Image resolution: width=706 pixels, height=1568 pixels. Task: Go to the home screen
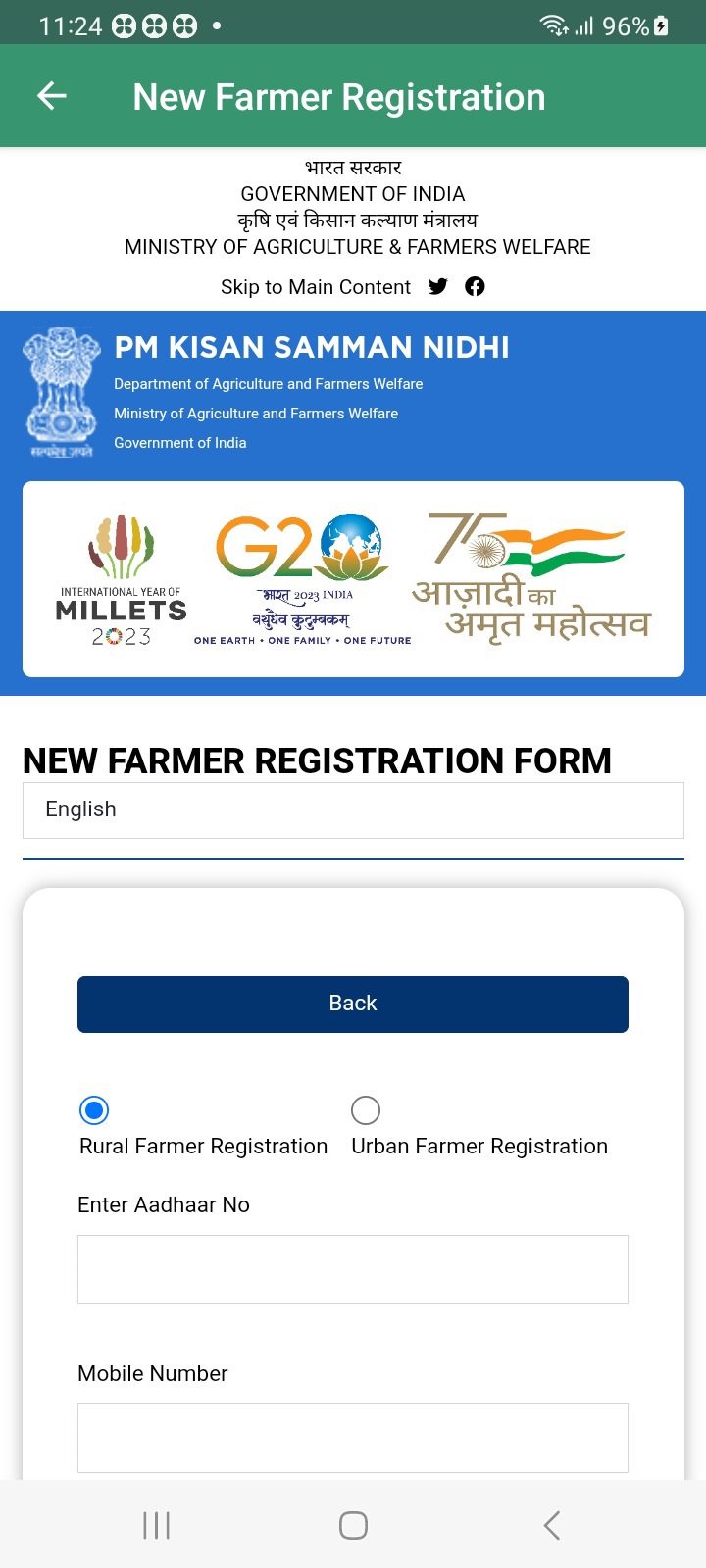[x=353, y=1525]
